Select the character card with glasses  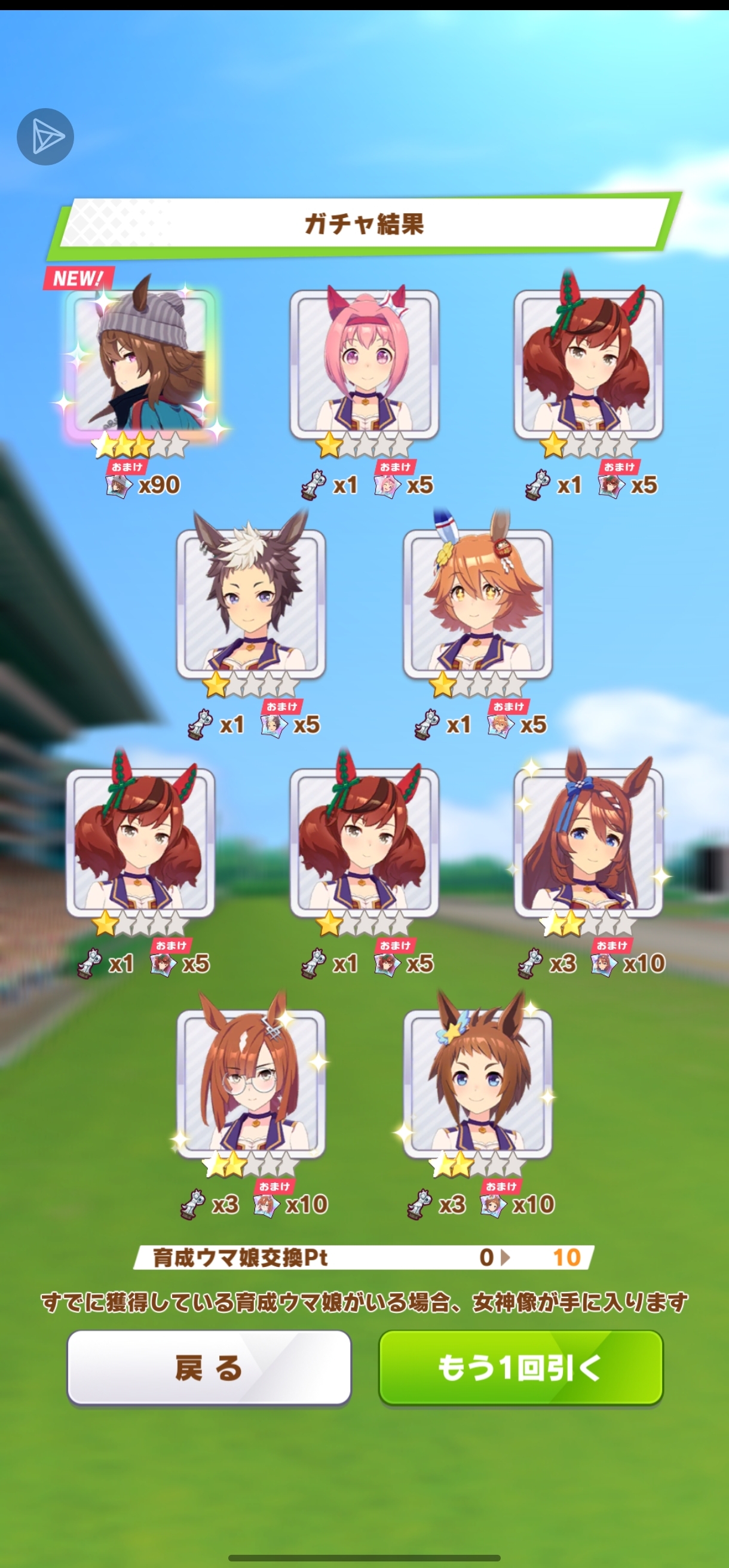pyautogui.click(x=251, y=1084)
